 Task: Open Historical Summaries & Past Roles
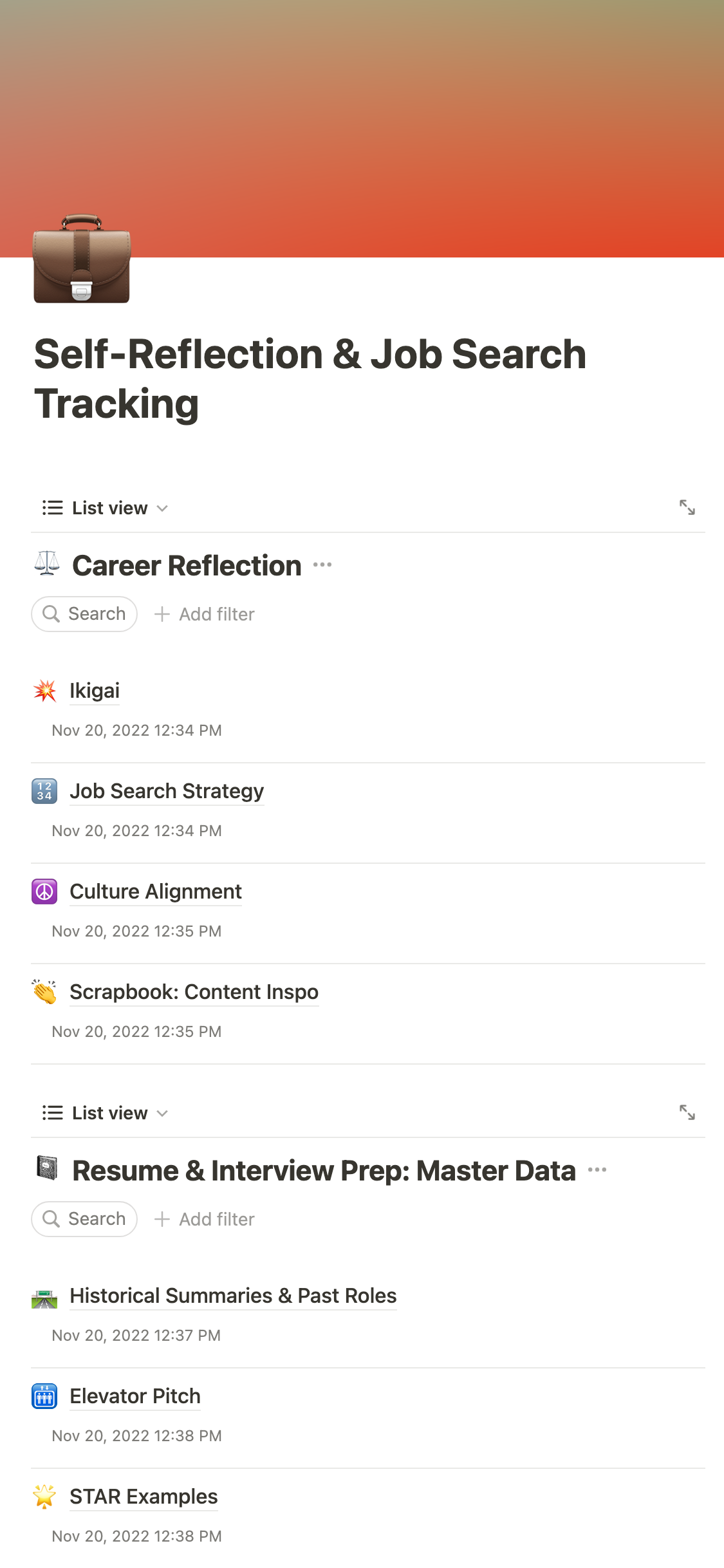point(233,1296)
